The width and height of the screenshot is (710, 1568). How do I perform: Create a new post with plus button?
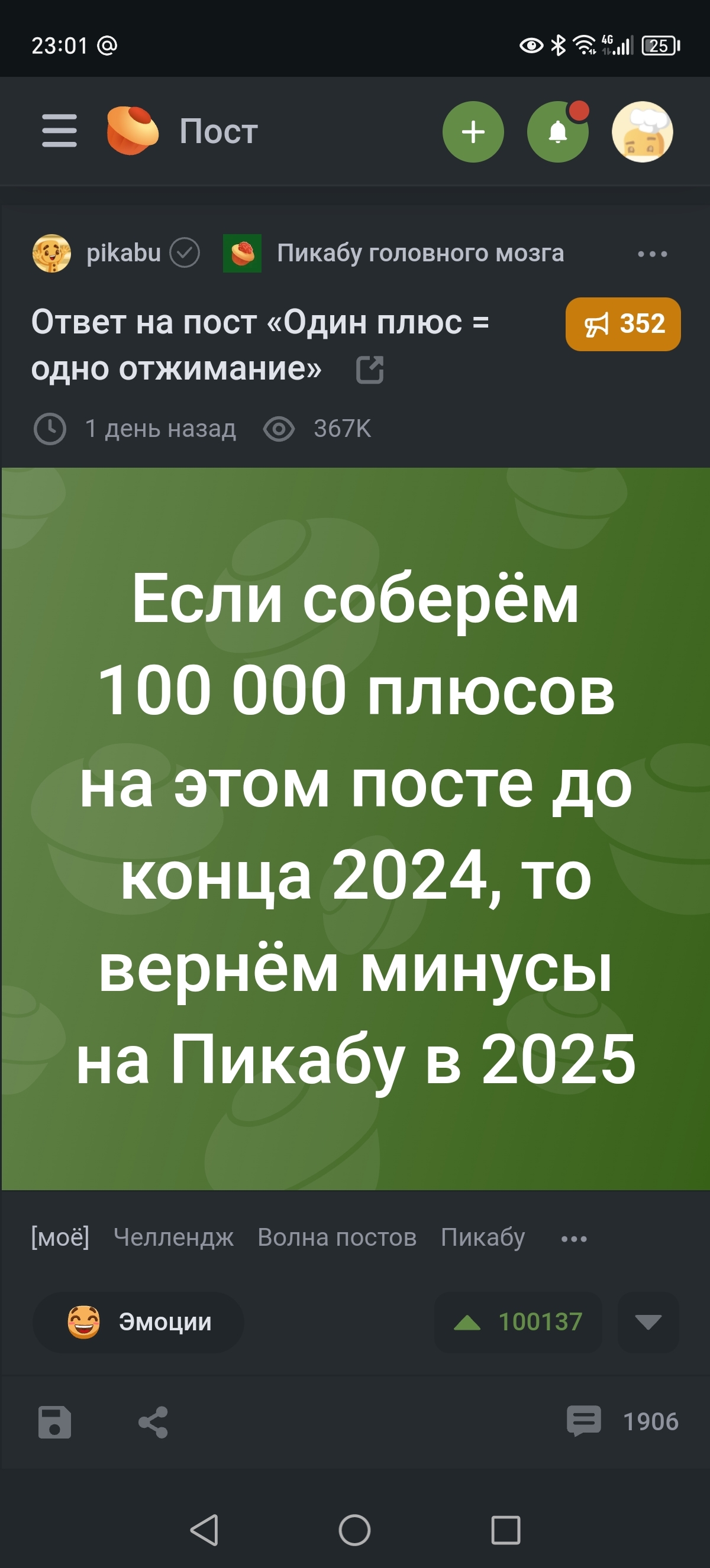[473, 132]
